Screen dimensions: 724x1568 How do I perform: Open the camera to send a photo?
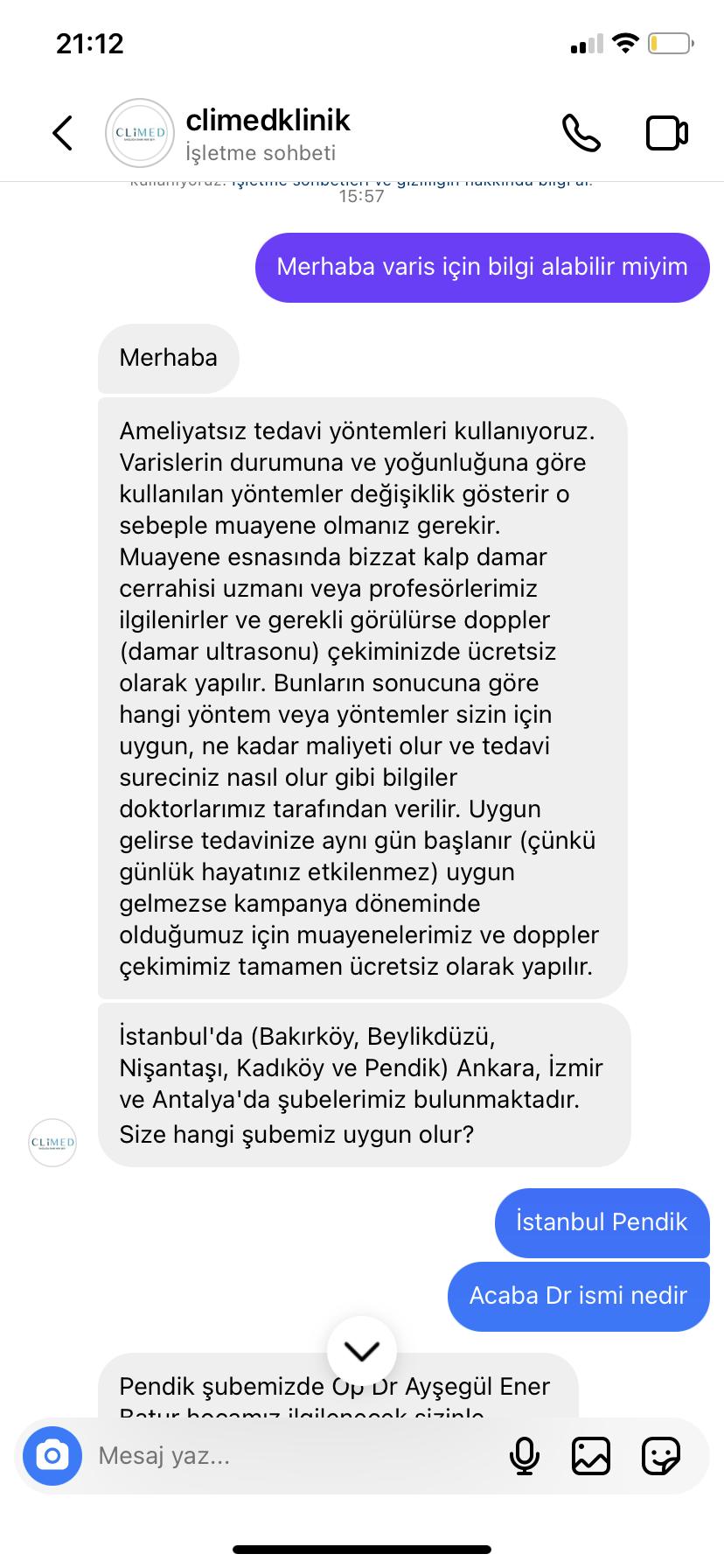(x=52, y=1456)
